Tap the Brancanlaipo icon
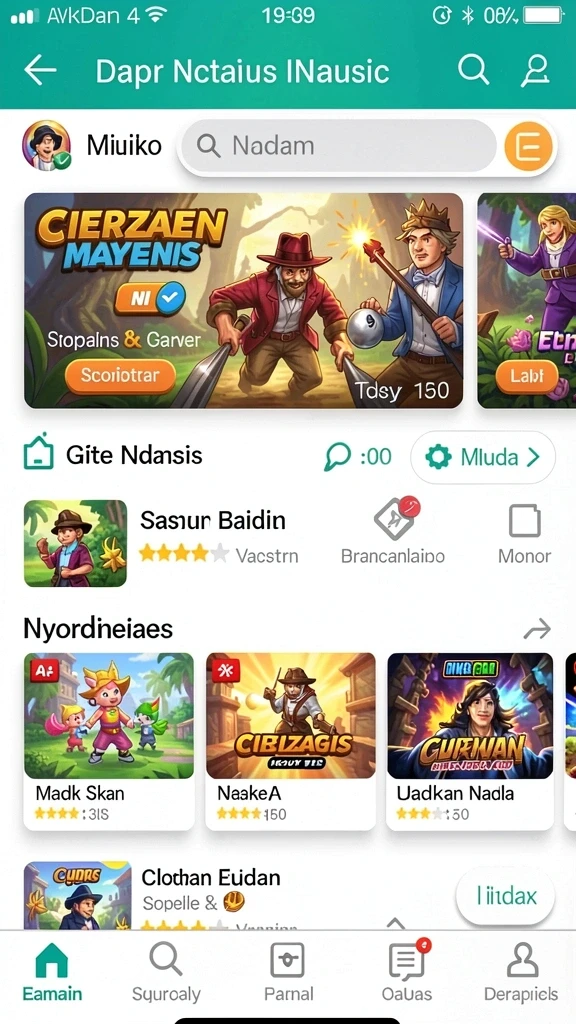Screen dimensions: 576x1024 (x=393, y=530)
